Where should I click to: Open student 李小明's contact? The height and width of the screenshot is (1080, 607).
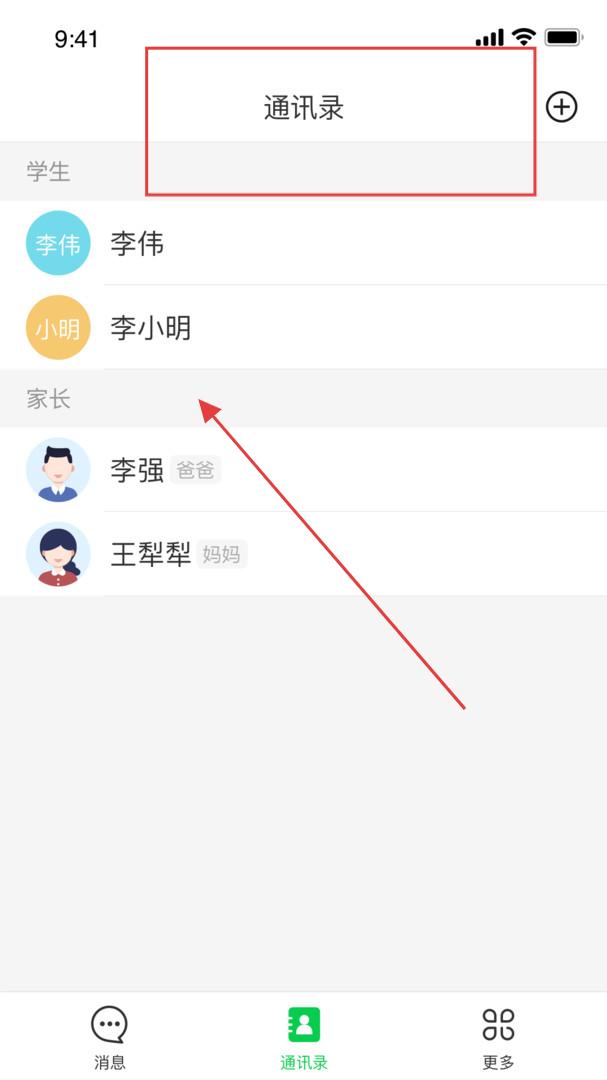(x=303, y=327)
